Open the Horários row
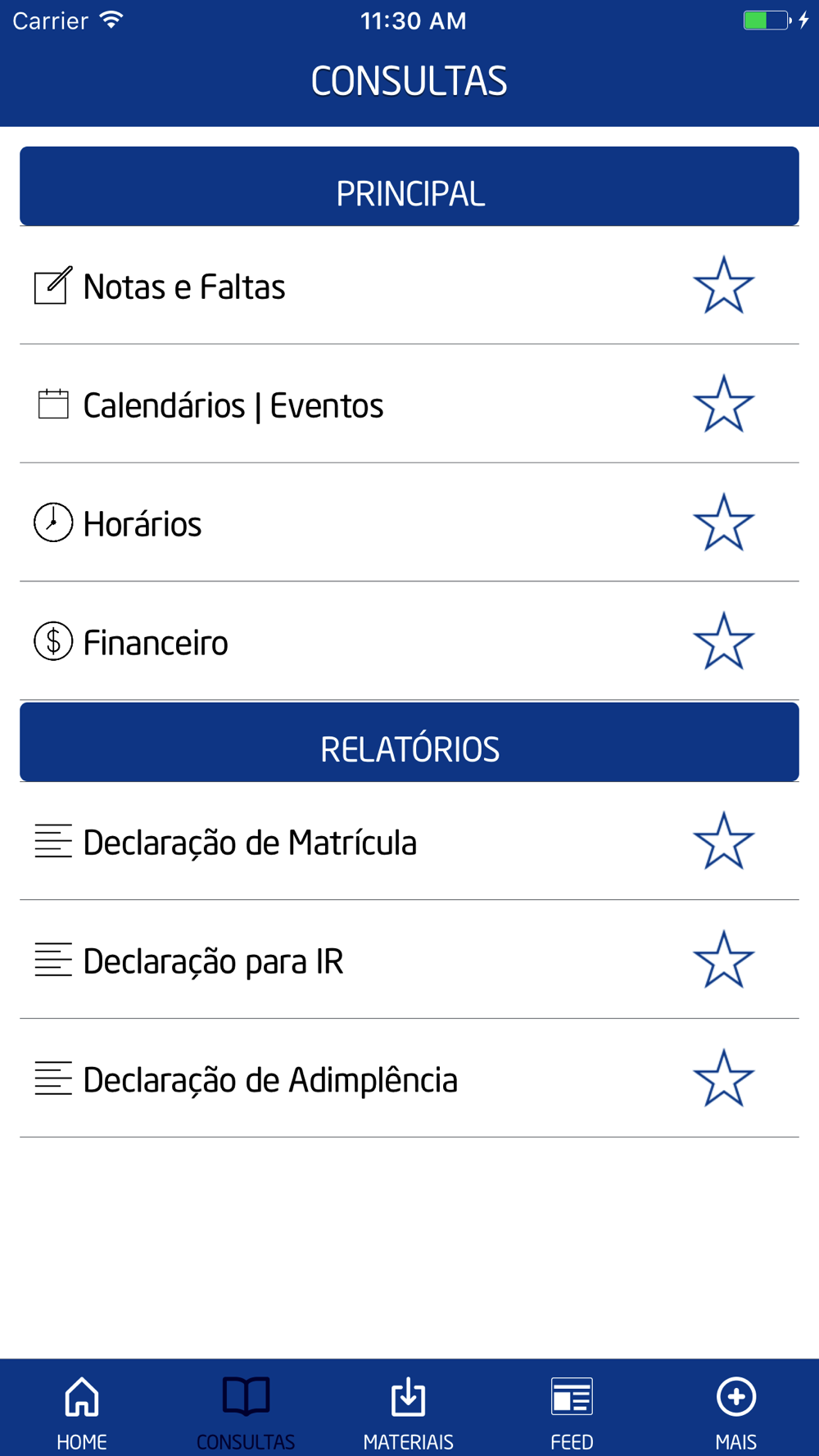The height and width of the screenshot is (1456, 819). tap(409, 523)
